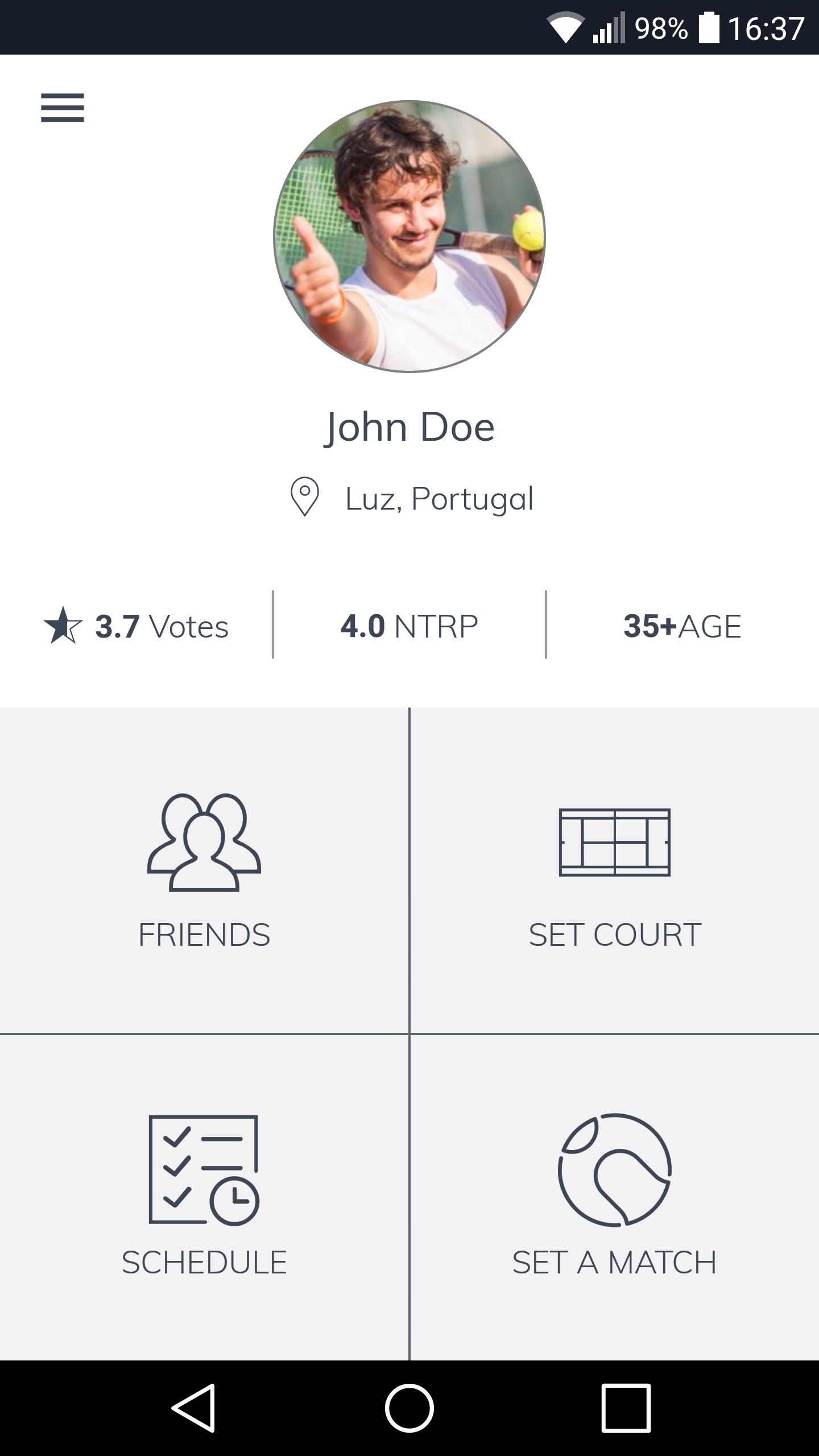Viewport: 819px width, 1456px height.
Task: Select the 4.0 NTRP rating
Action: coord(408,626)
